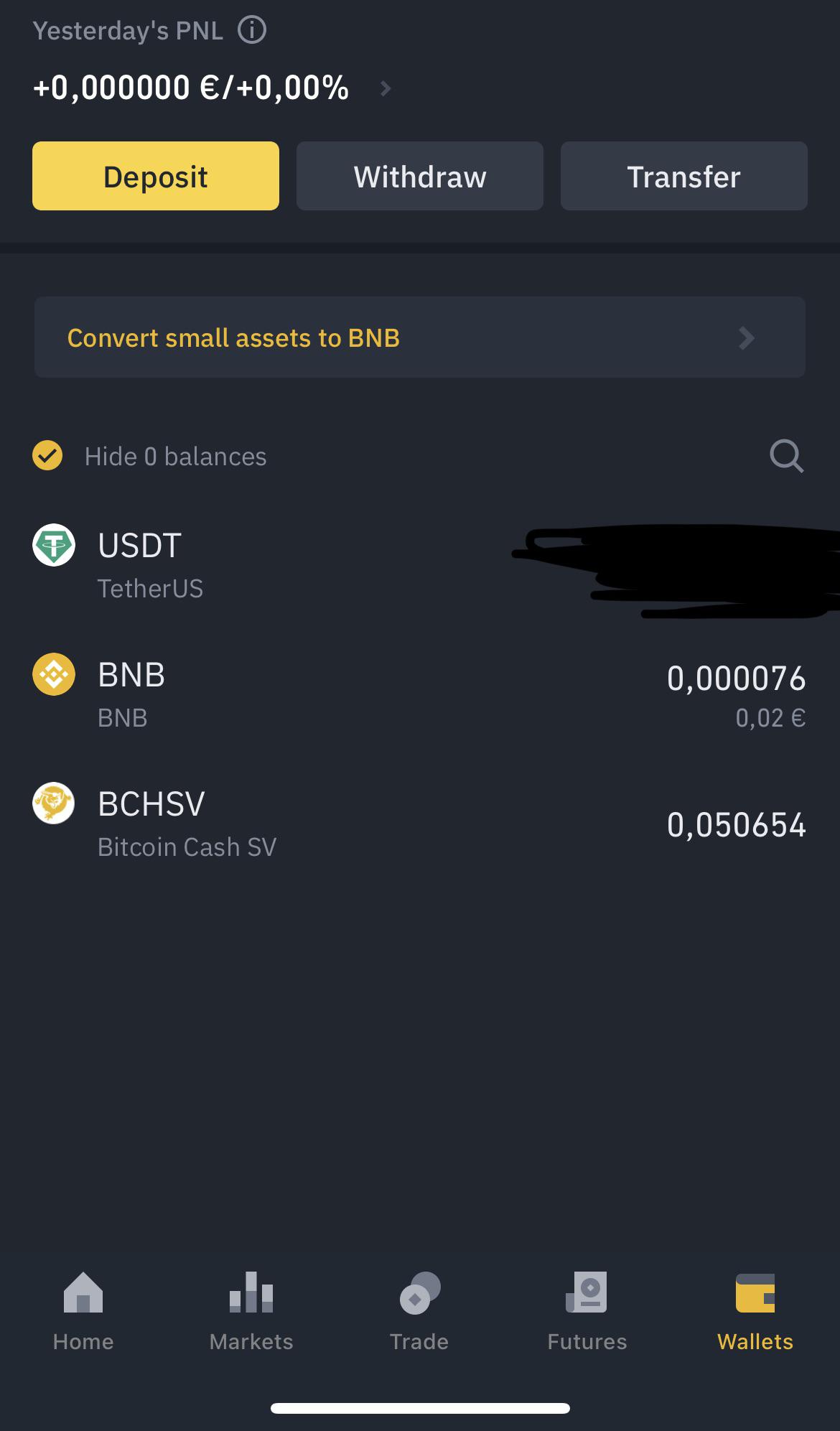Expand Yesterday's PNL details via chevron
This screenshot has height=1431, width=840.
coord(386,88)
